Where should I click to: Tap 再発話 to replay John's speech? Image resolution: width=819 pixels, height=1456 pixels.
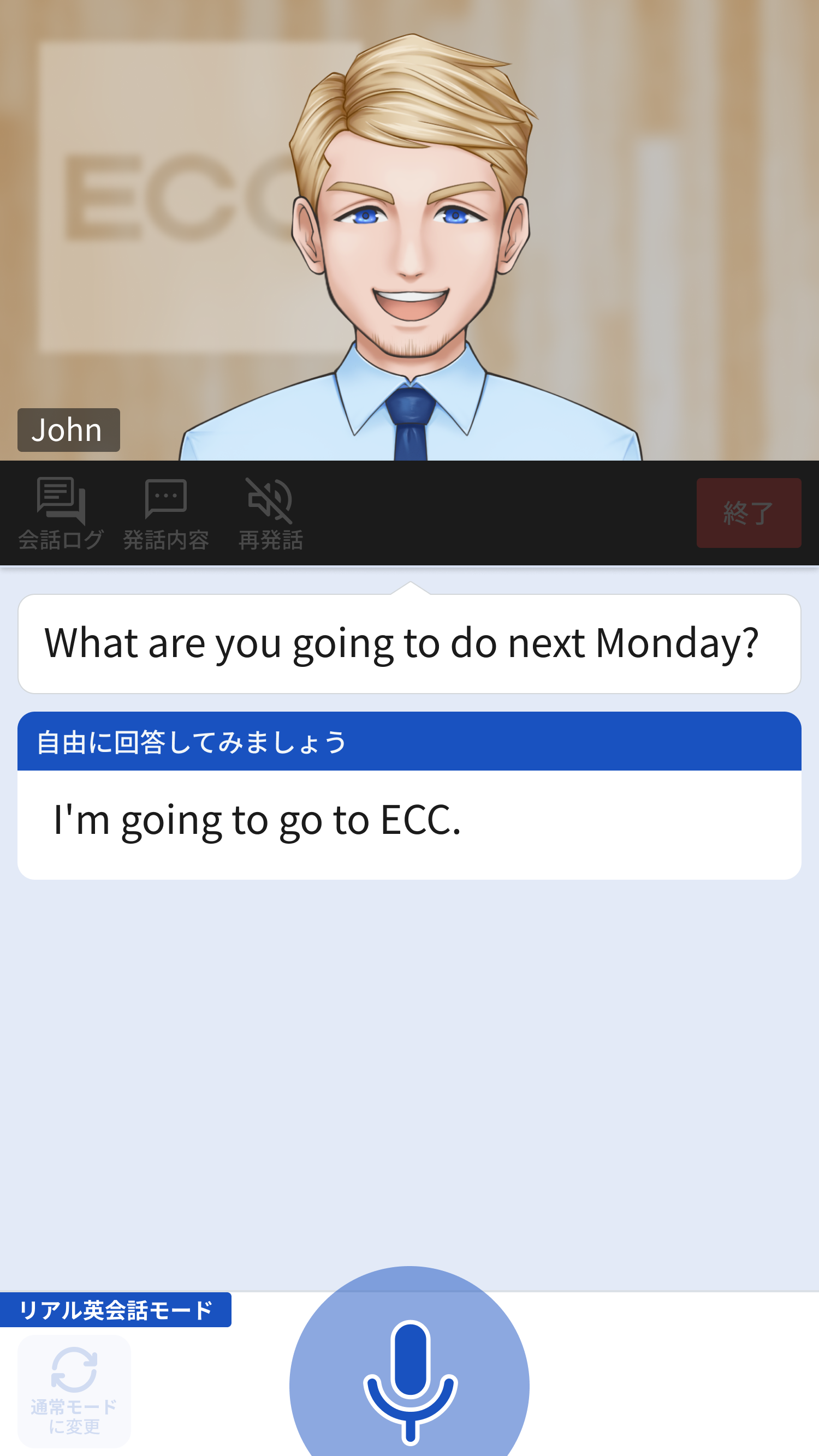pos(270,512)
